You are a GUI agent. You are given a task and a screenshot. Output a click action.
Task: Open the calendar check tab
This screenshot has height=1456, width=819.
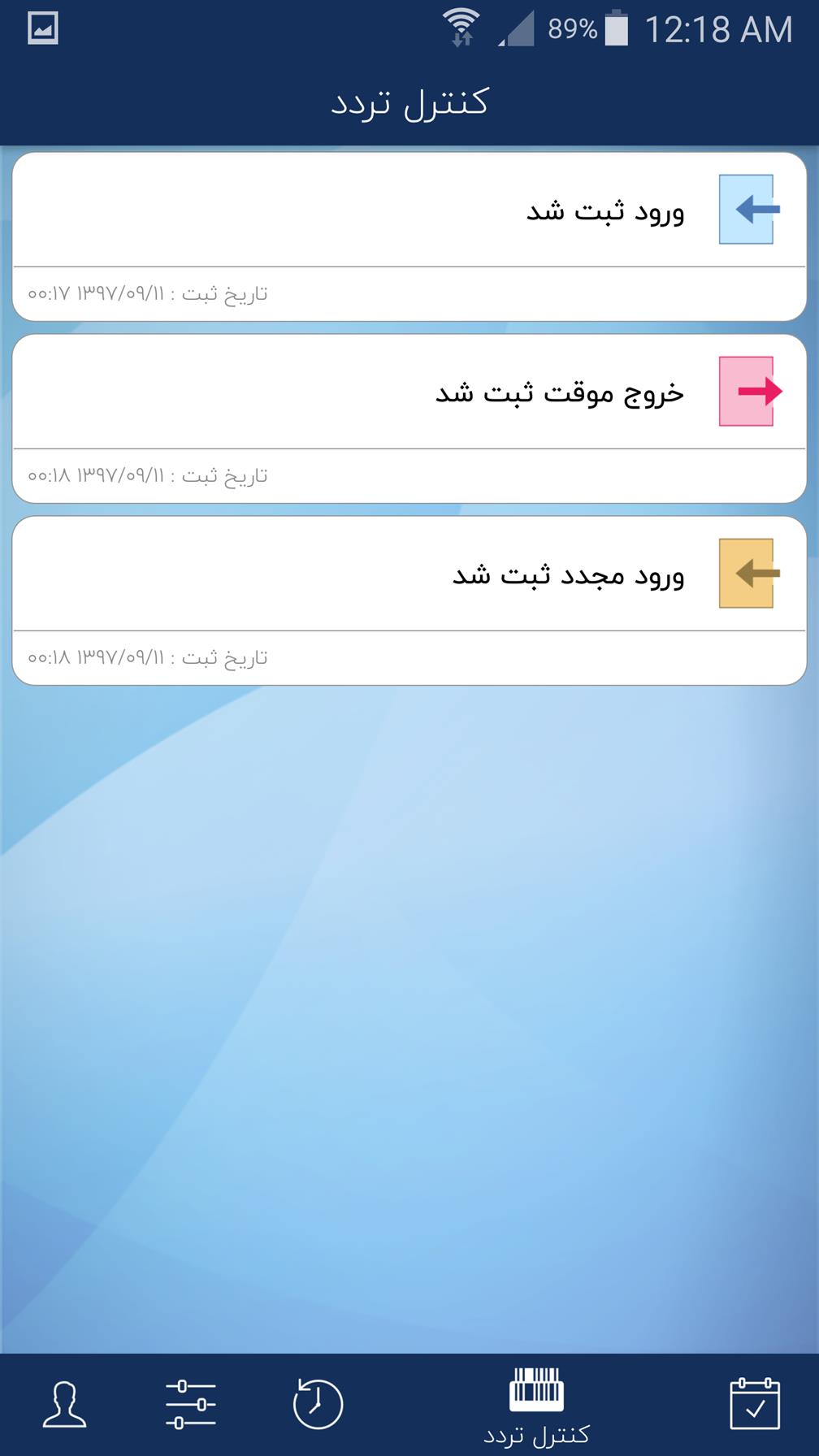tap(755, 1403)
